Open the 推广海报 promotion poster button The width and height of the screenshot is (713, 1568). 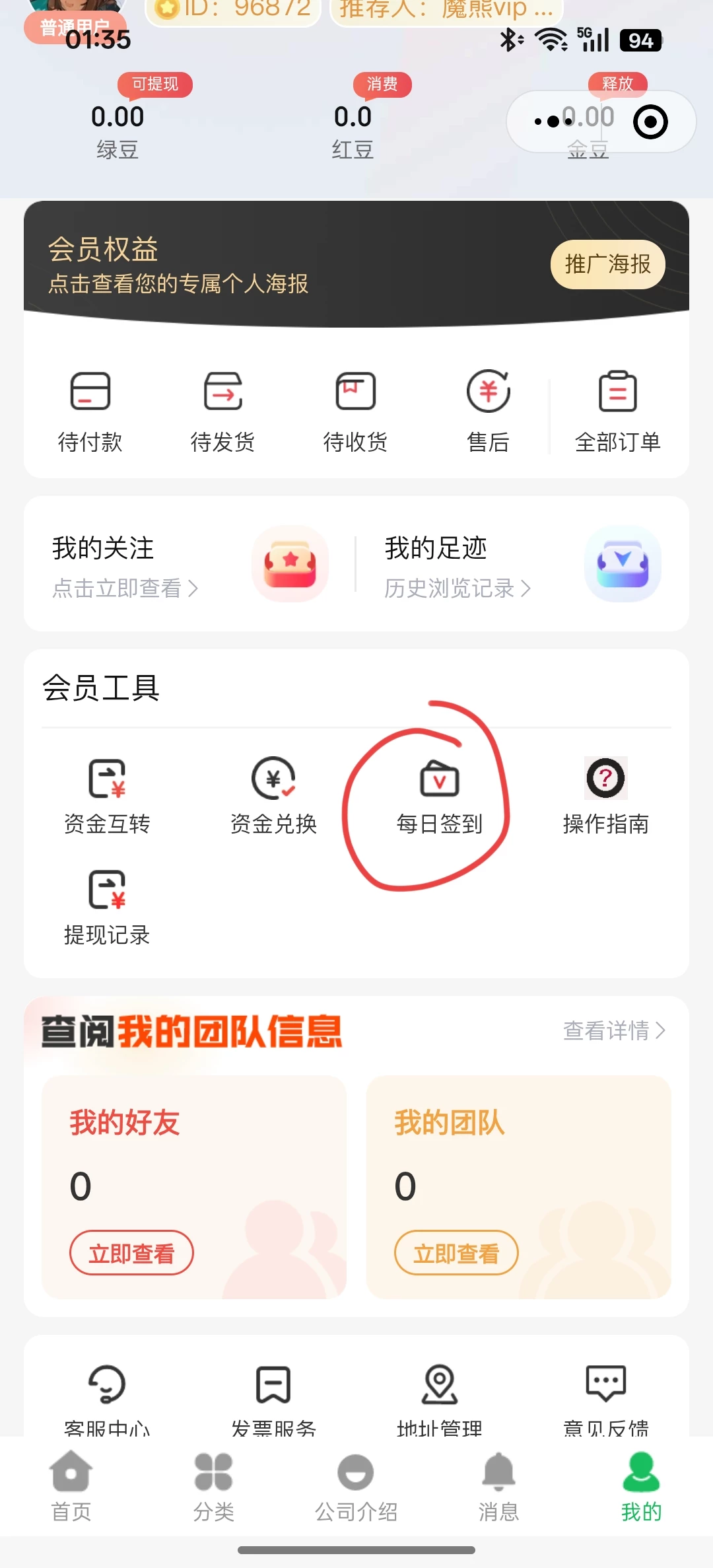click(607, 264)
